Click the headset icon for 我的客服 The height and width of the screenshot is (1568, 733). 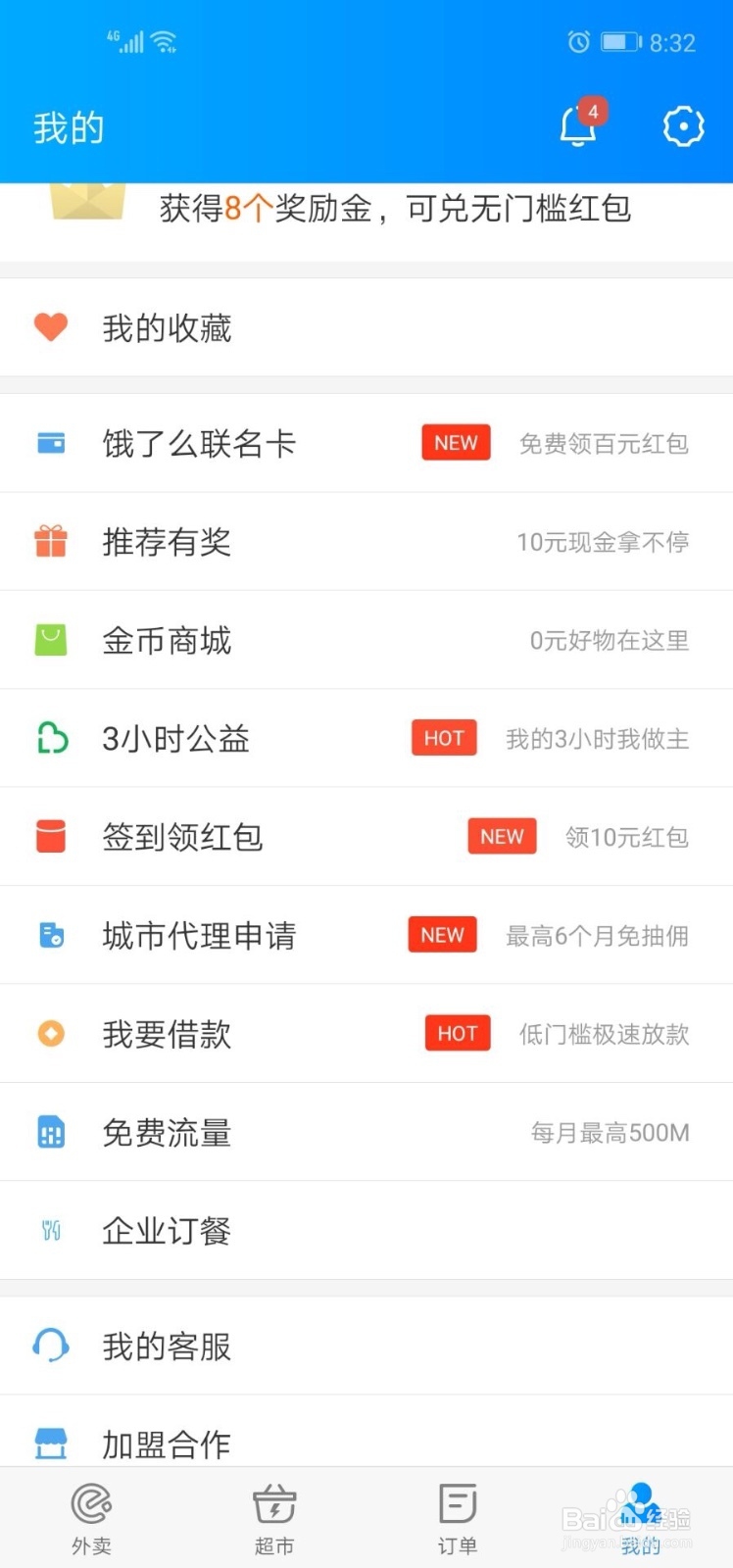pyautogui.click(x=50, y=1346)
